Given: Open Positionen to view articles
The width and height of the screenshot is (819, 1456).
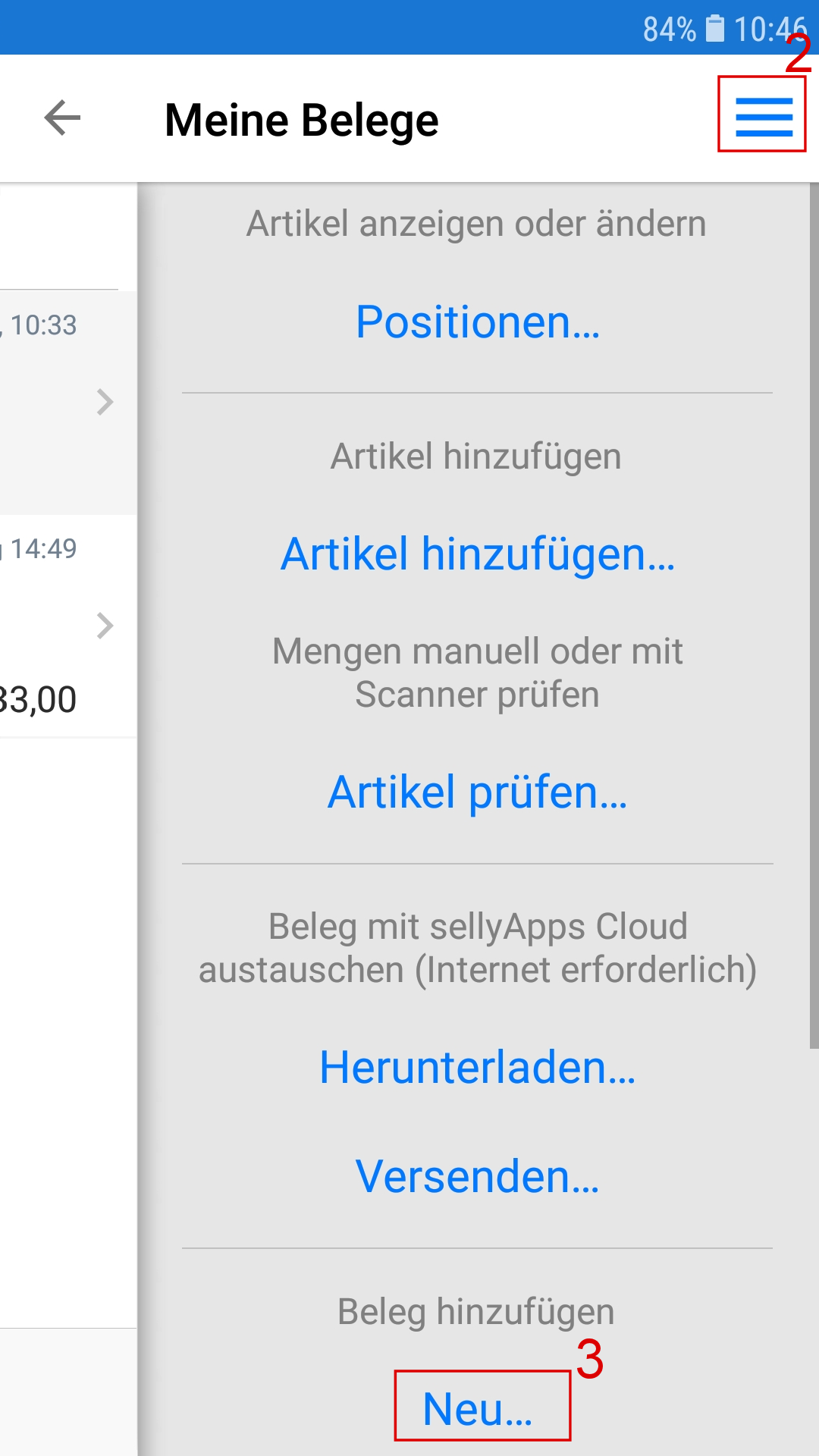Looking at the screenshot, I should point(478,322).
